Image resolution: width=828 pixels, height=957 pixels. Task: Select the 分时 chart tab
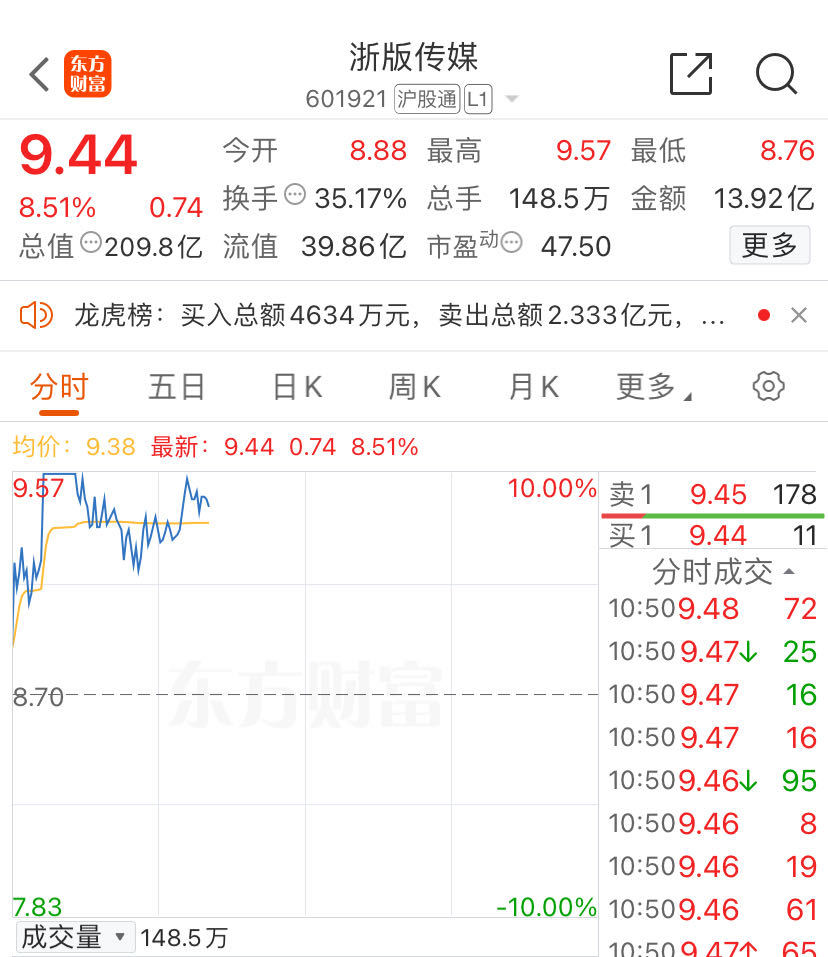[x=59, y=387]
